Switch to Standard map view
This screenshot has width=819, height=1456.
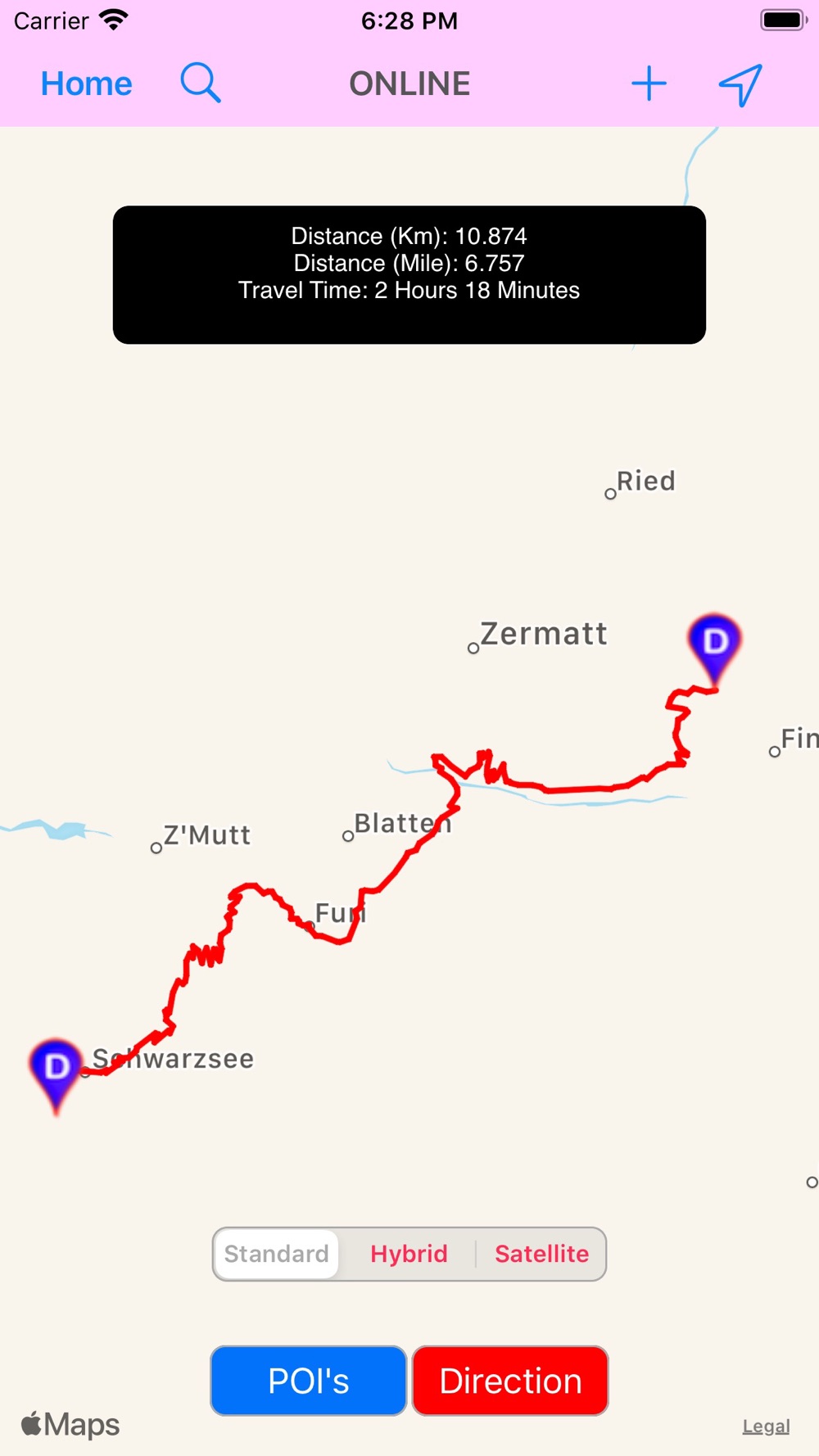pyautogui.click(x=277, y=1254)
